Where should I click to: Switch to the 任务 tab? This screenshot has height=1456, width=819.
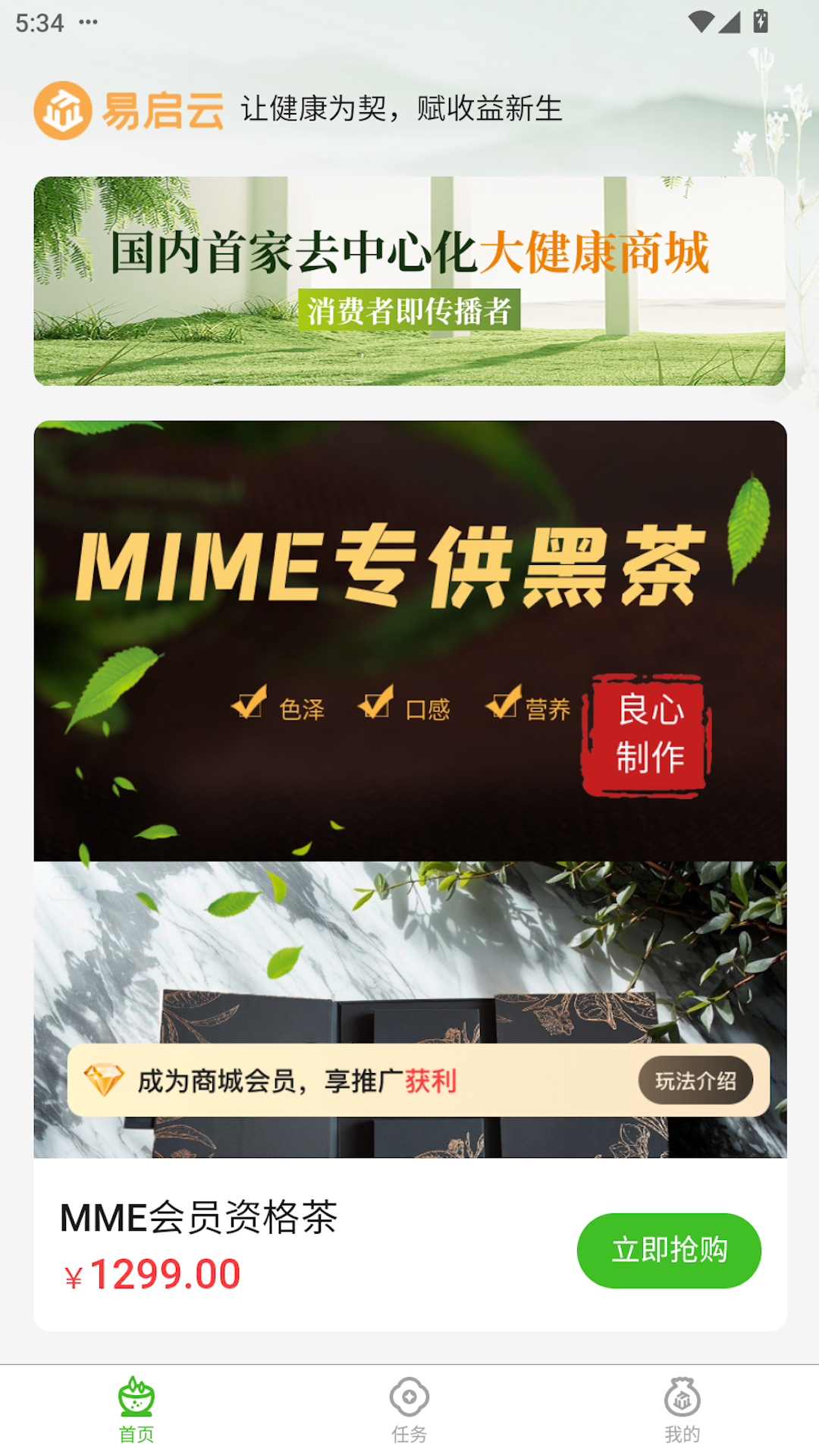point(409,1410)
